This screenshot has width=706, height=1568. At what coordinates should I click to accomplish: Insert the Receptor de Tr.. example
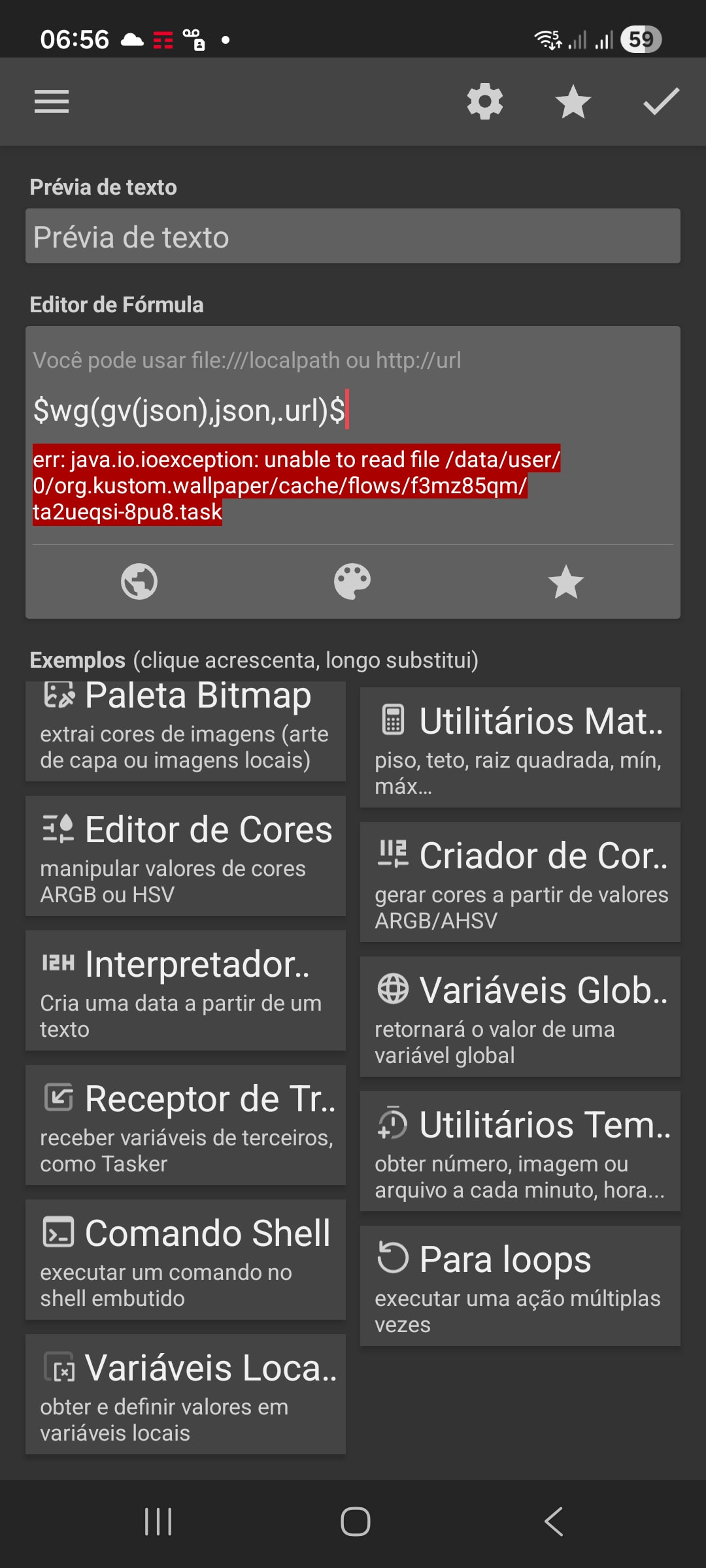pos(186,1125)
